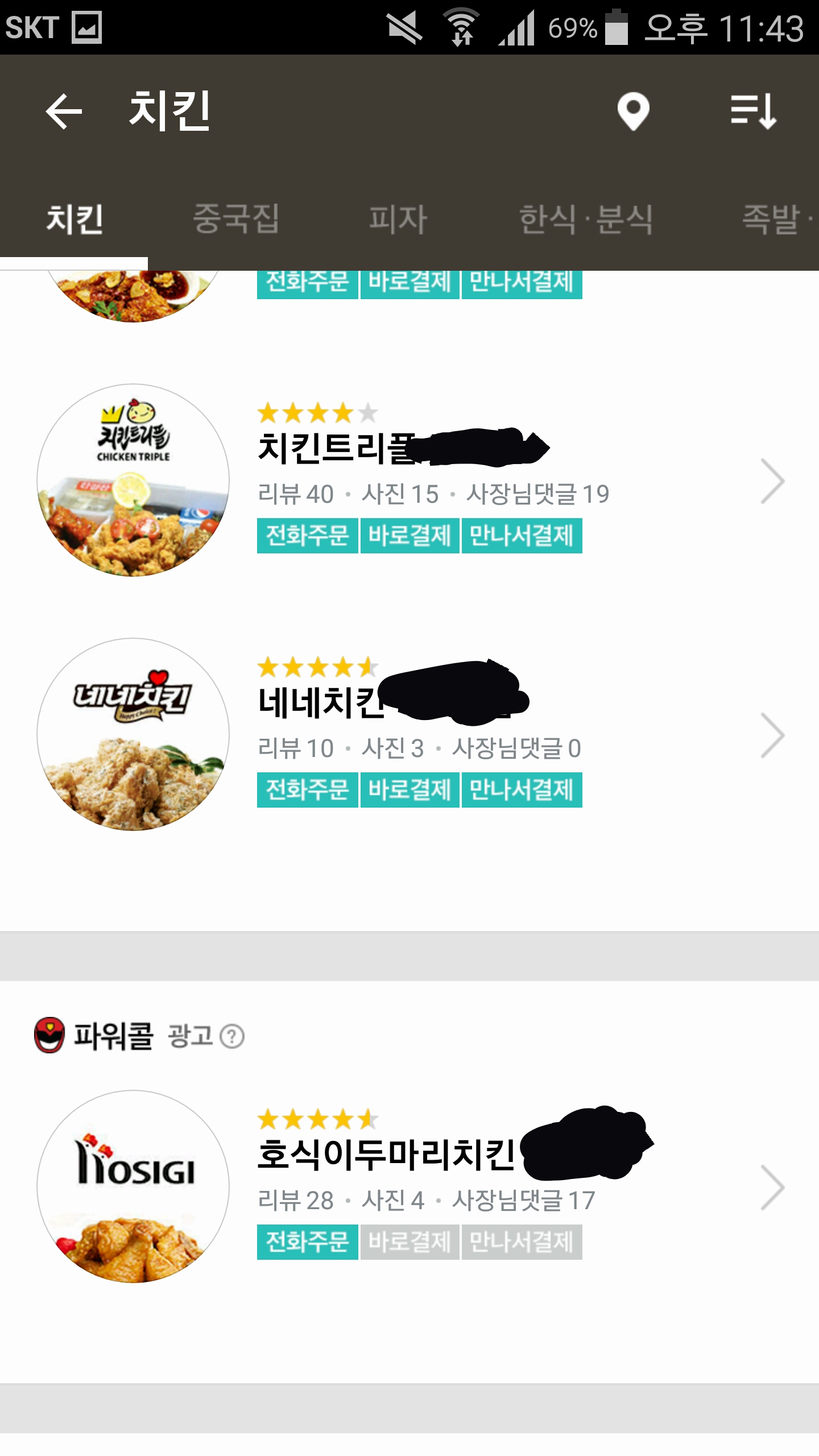Switch to the 한식·분식 tab
The image size is (819, 1456).
(586, 219)
